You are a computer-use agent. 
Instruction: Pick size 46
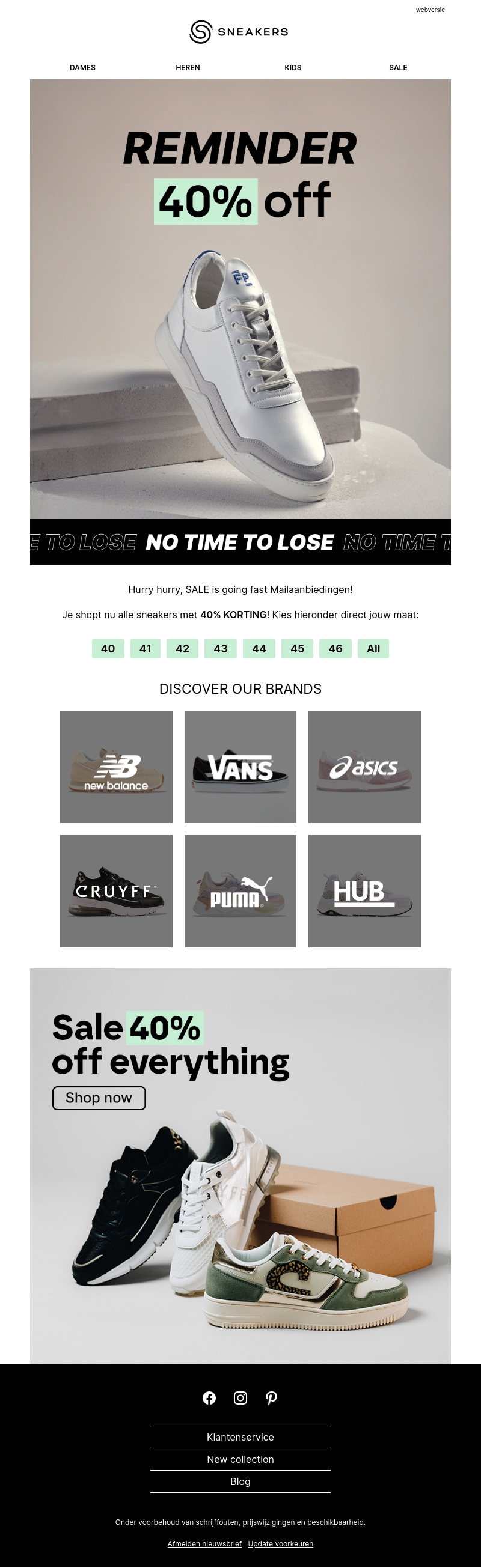pos(335,648)
